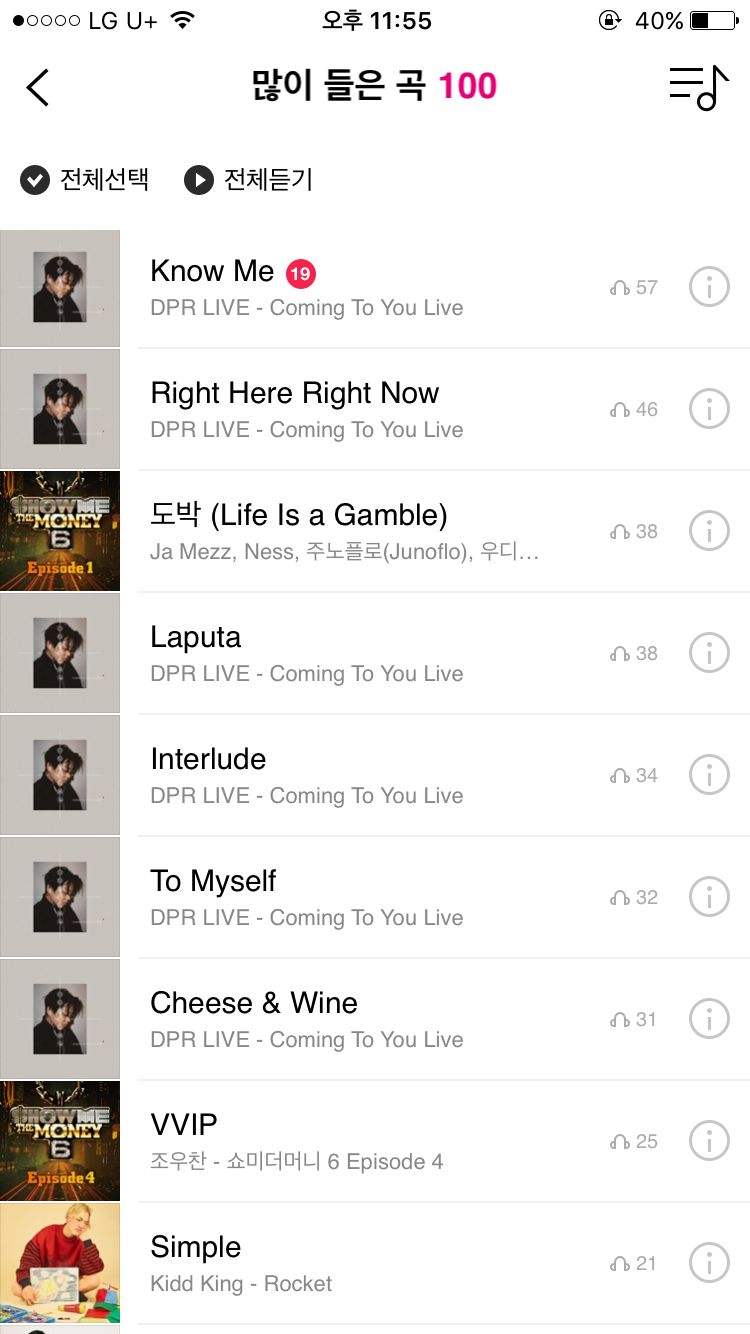
Task: Play 도박 (Life Is a Gamble)
Action: click(298, 516)
